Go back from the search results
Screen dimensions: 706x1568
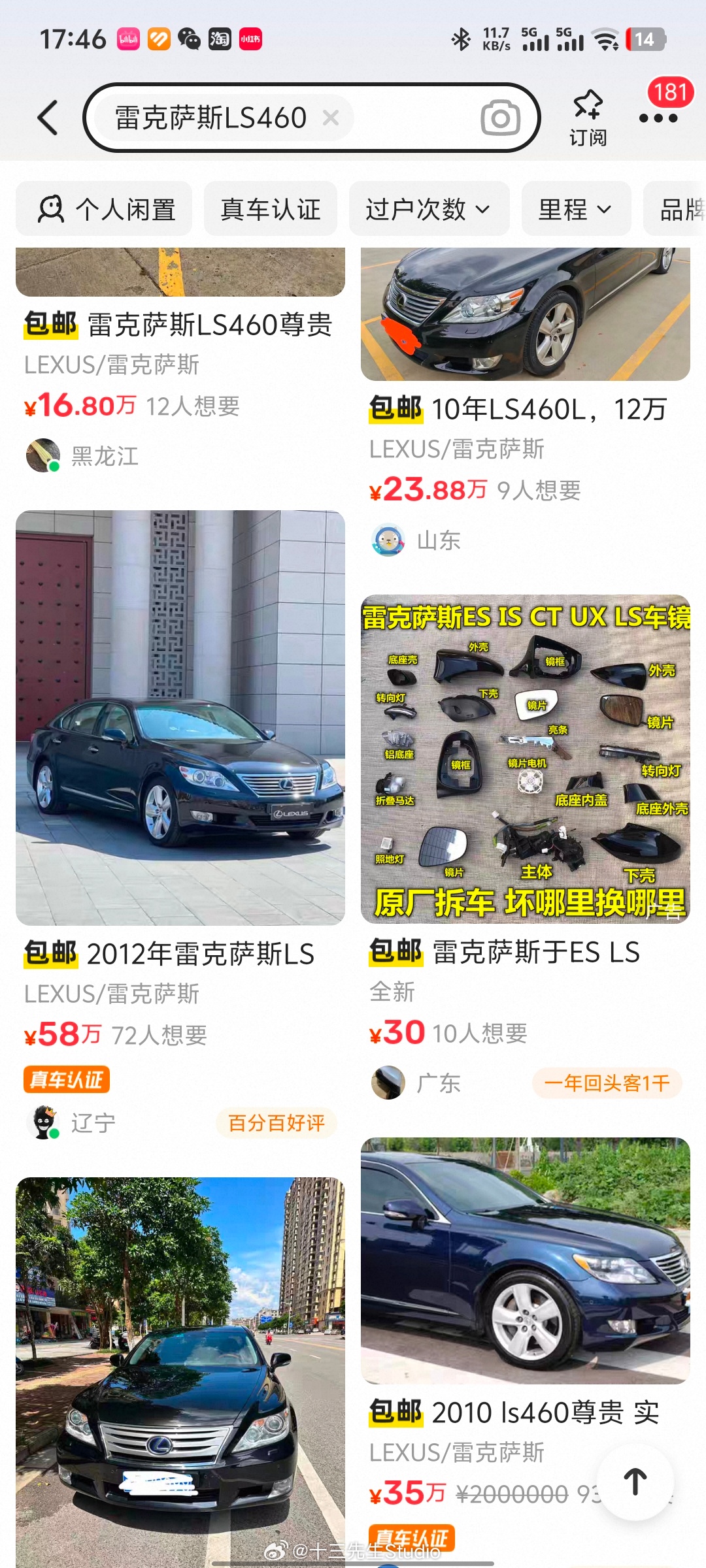[48, 118]
